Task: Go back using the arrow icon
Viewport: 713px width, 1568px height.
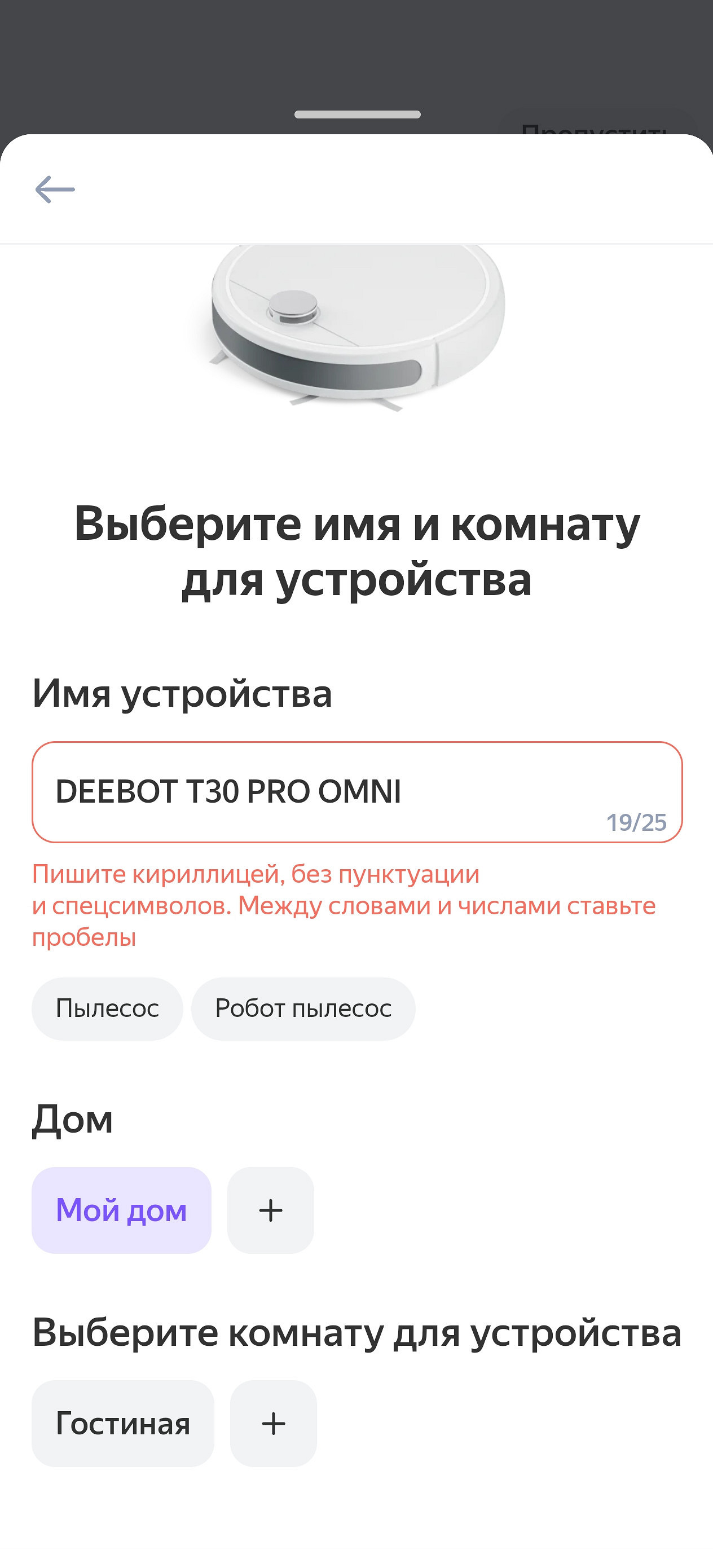Action: click(x=55, y=190)
